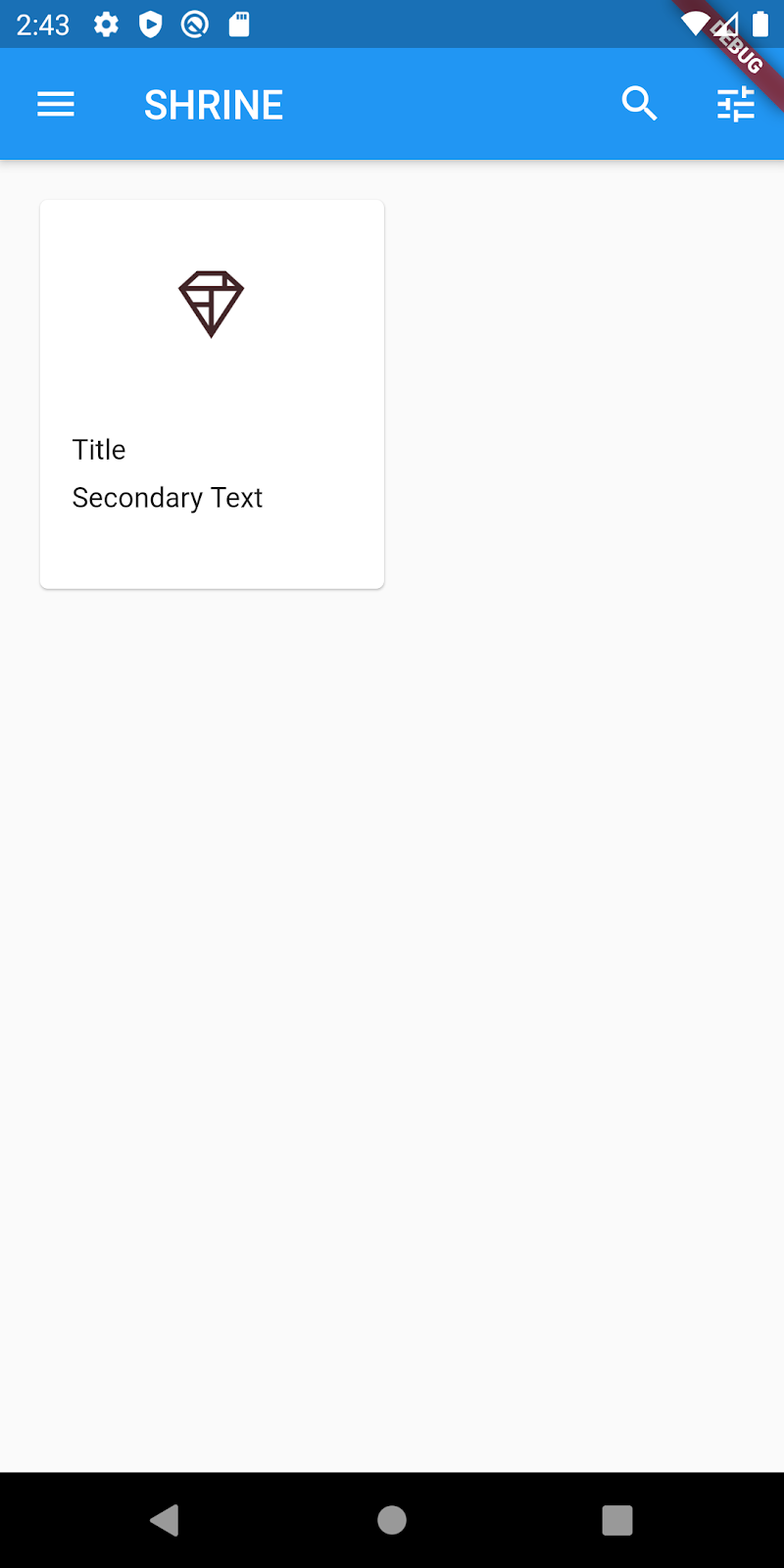784x1568 pixels.
Task: Click the settings gear in status bar
Action: (x=105, y=24)
